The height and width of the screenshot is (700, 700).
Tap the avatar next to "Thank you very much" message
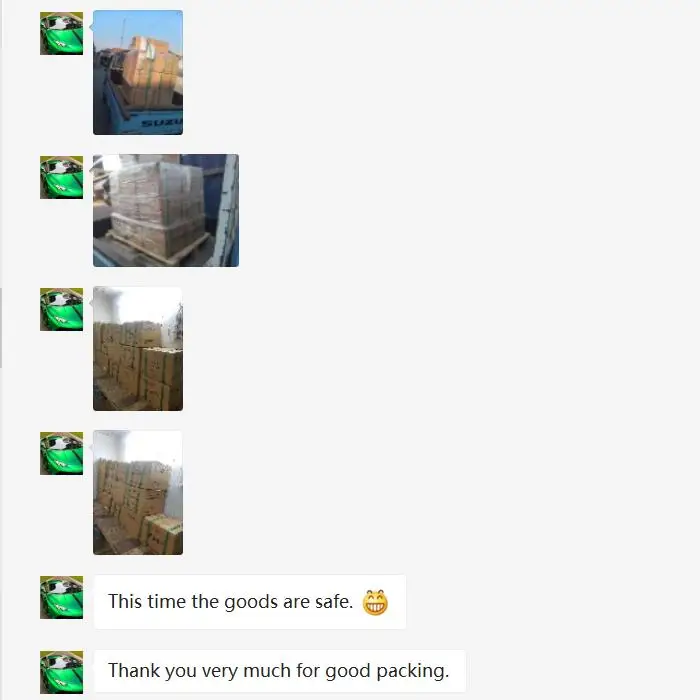tap(61, 672)
